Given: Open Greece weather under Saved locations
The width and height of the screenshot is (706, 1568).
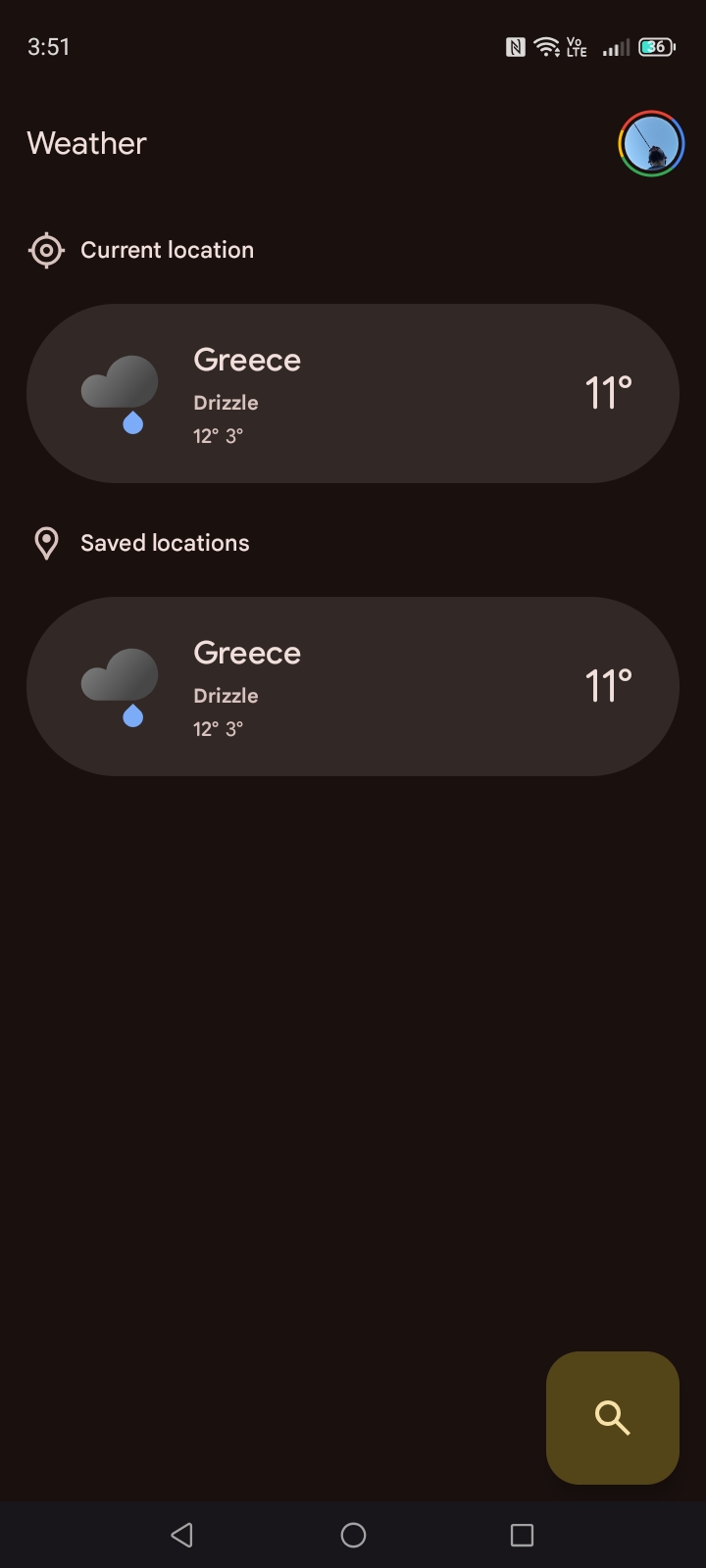Looking at the screenshot, I should click(353, 686).
